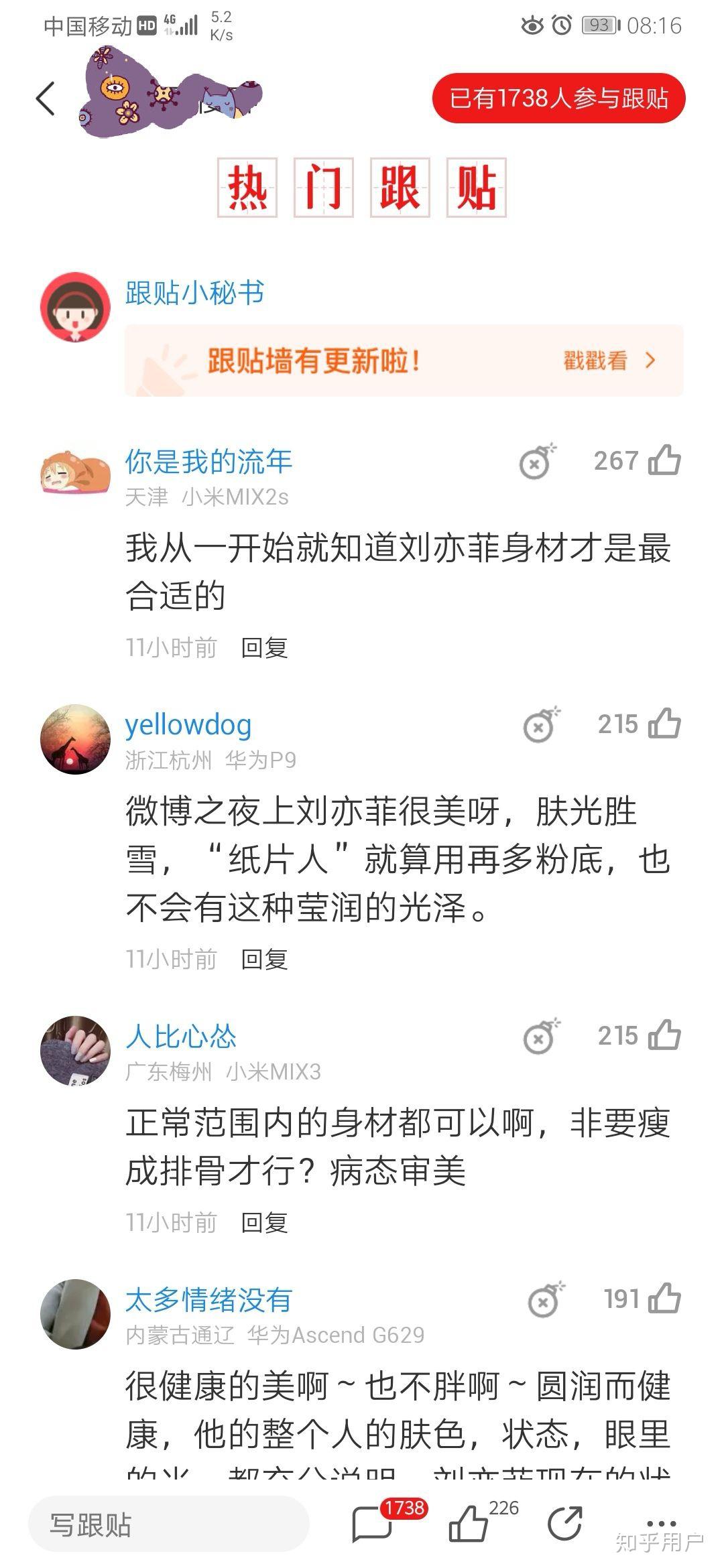
Task: Like the article with the 226 thumbs-up
Action: click(x=468, y=1524)
